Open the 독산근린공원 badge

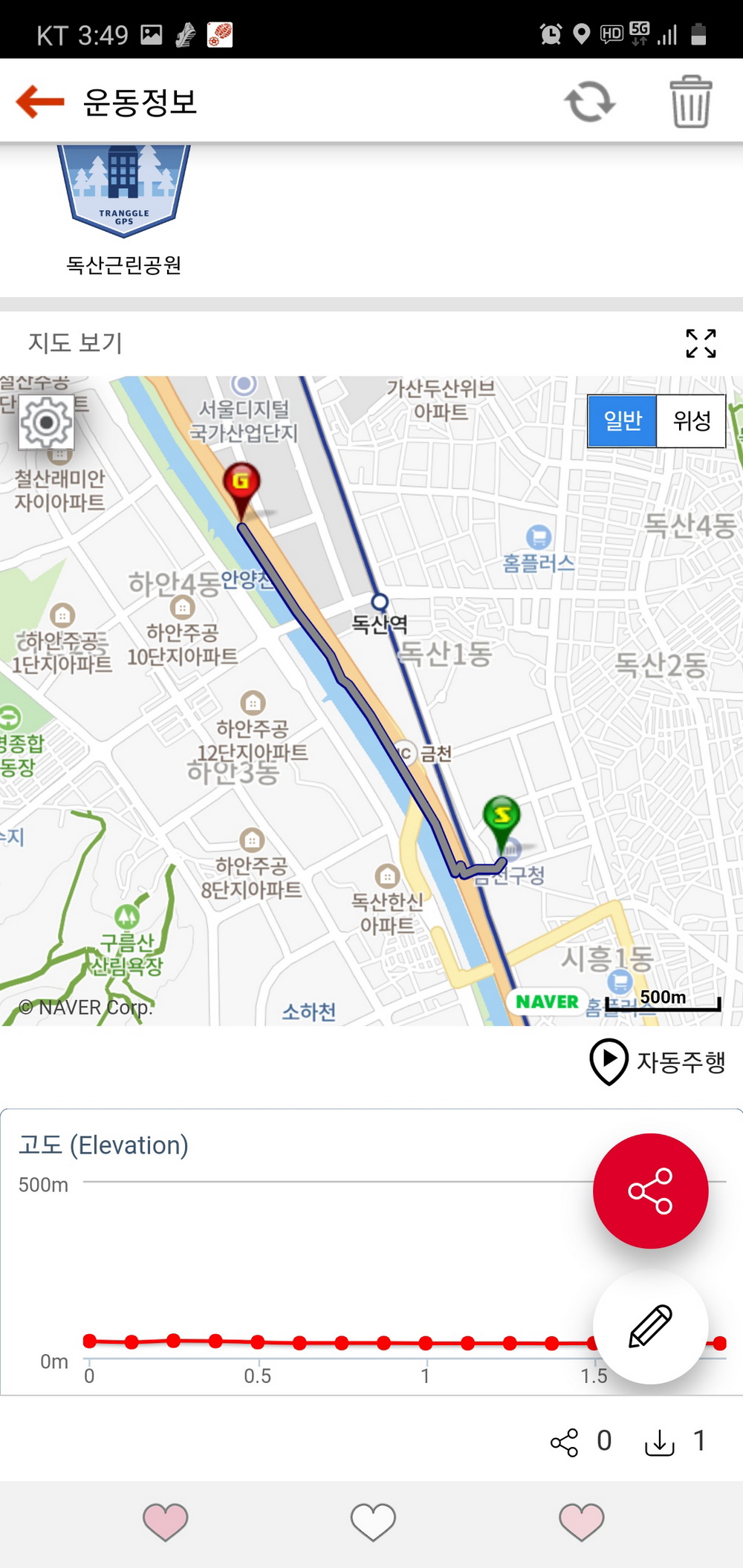tap(124, 195)
